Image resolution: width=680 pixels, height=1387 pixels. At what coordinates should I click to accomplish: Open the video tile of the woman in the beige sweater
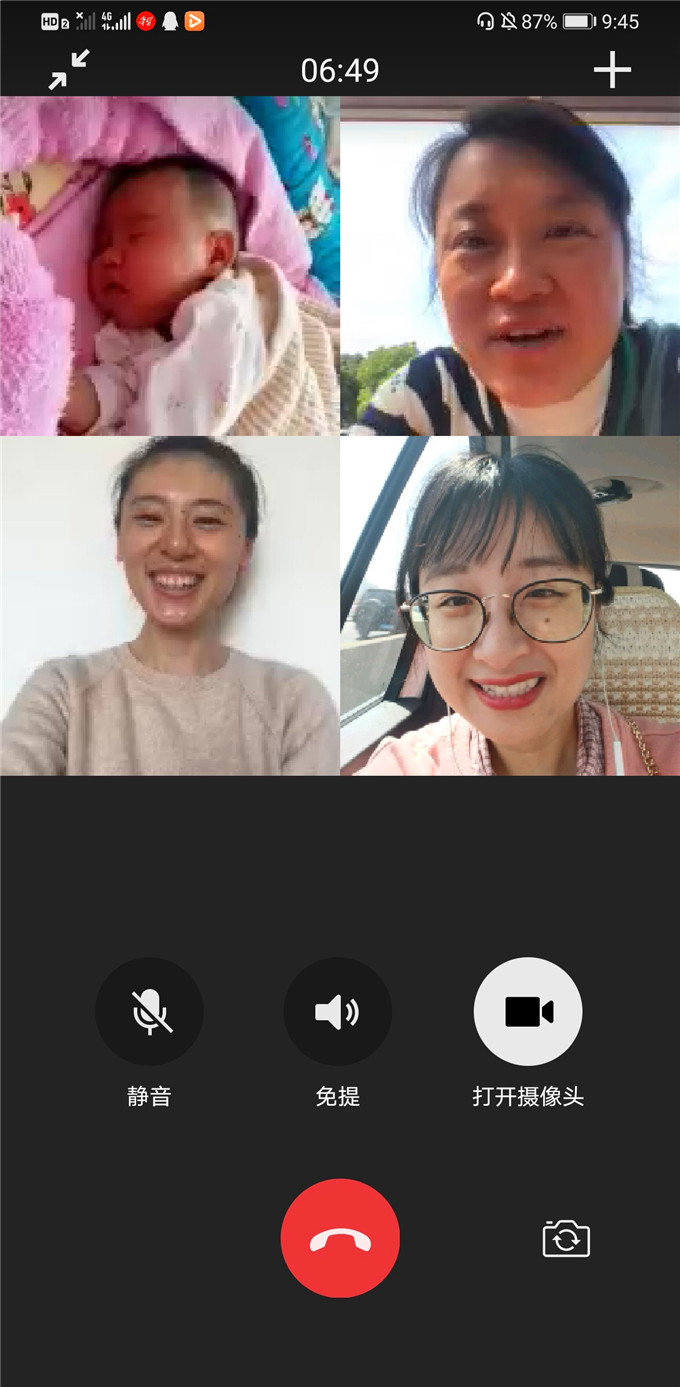pos(170,606)
